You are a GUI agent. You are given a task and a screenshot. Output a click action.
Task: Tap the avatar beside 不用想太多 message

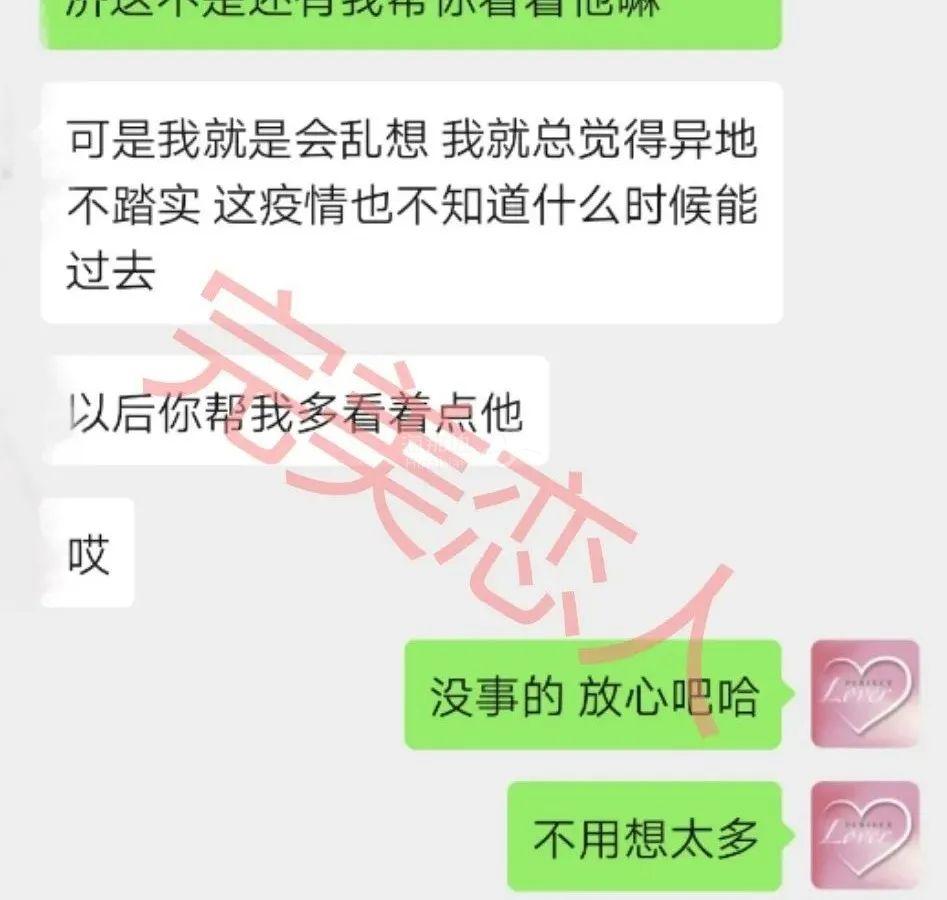tap(864, 836)
